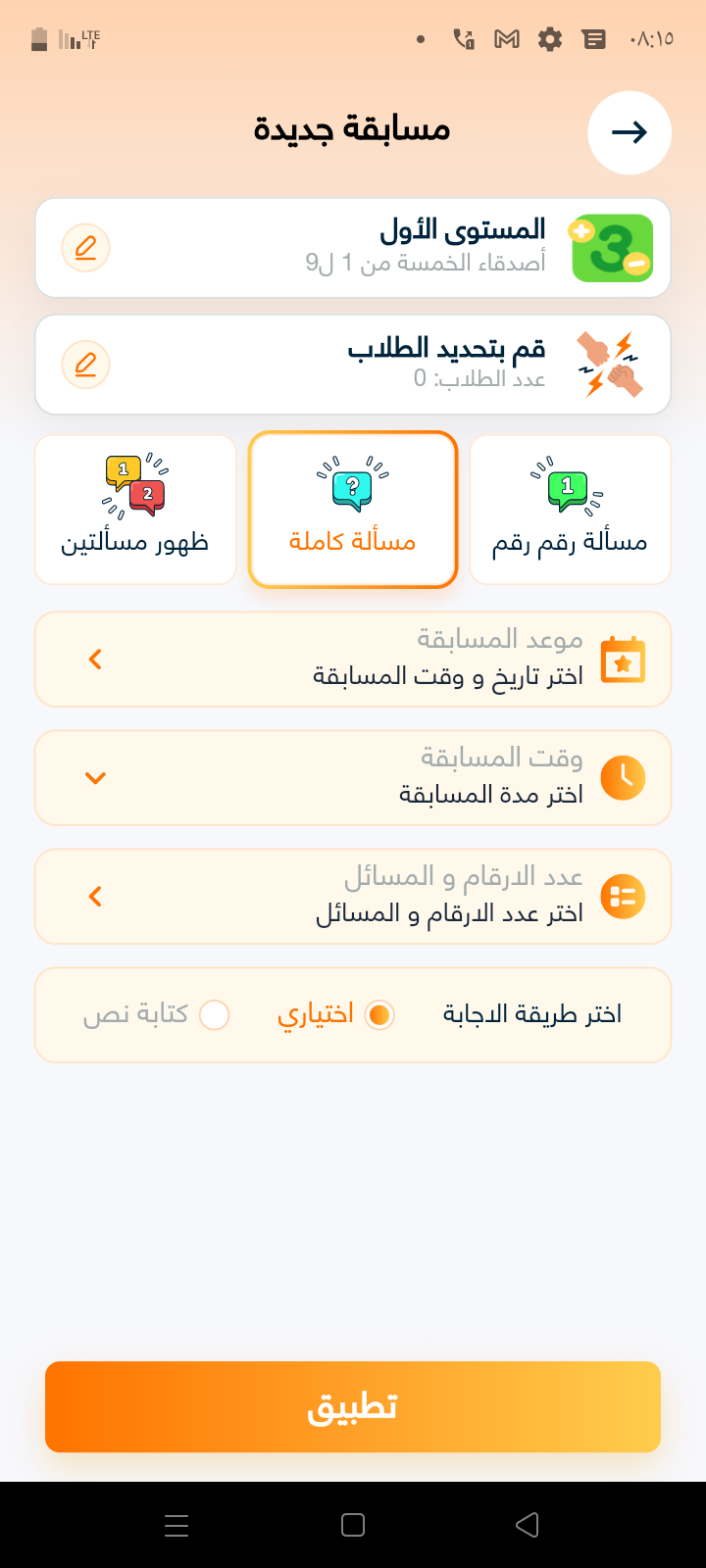Viewport: 706px width, 1568px height.
Task: Open عدد الارقام و المسائل settings
Action: [x=353, y=897]
